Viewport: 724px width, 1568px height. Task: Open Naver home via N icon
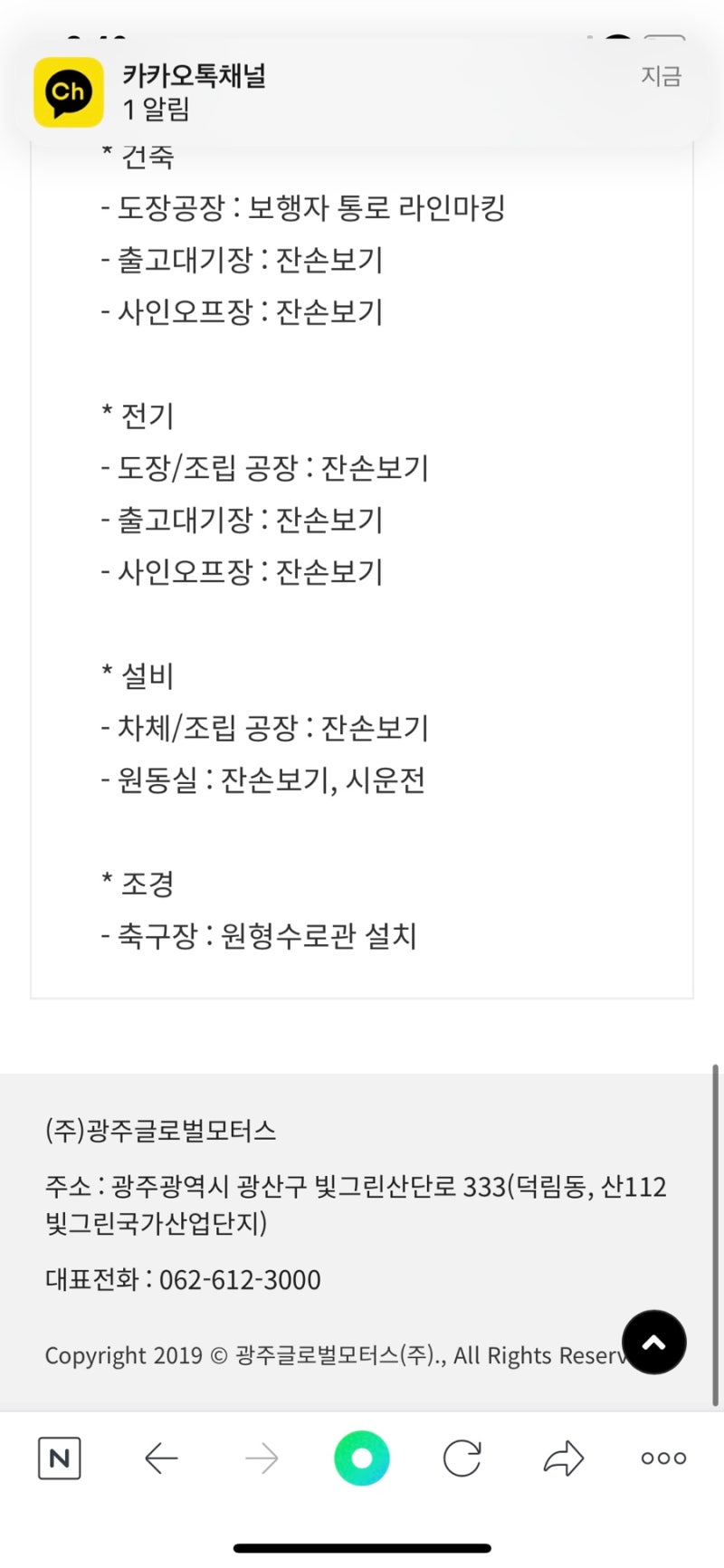60,1458
